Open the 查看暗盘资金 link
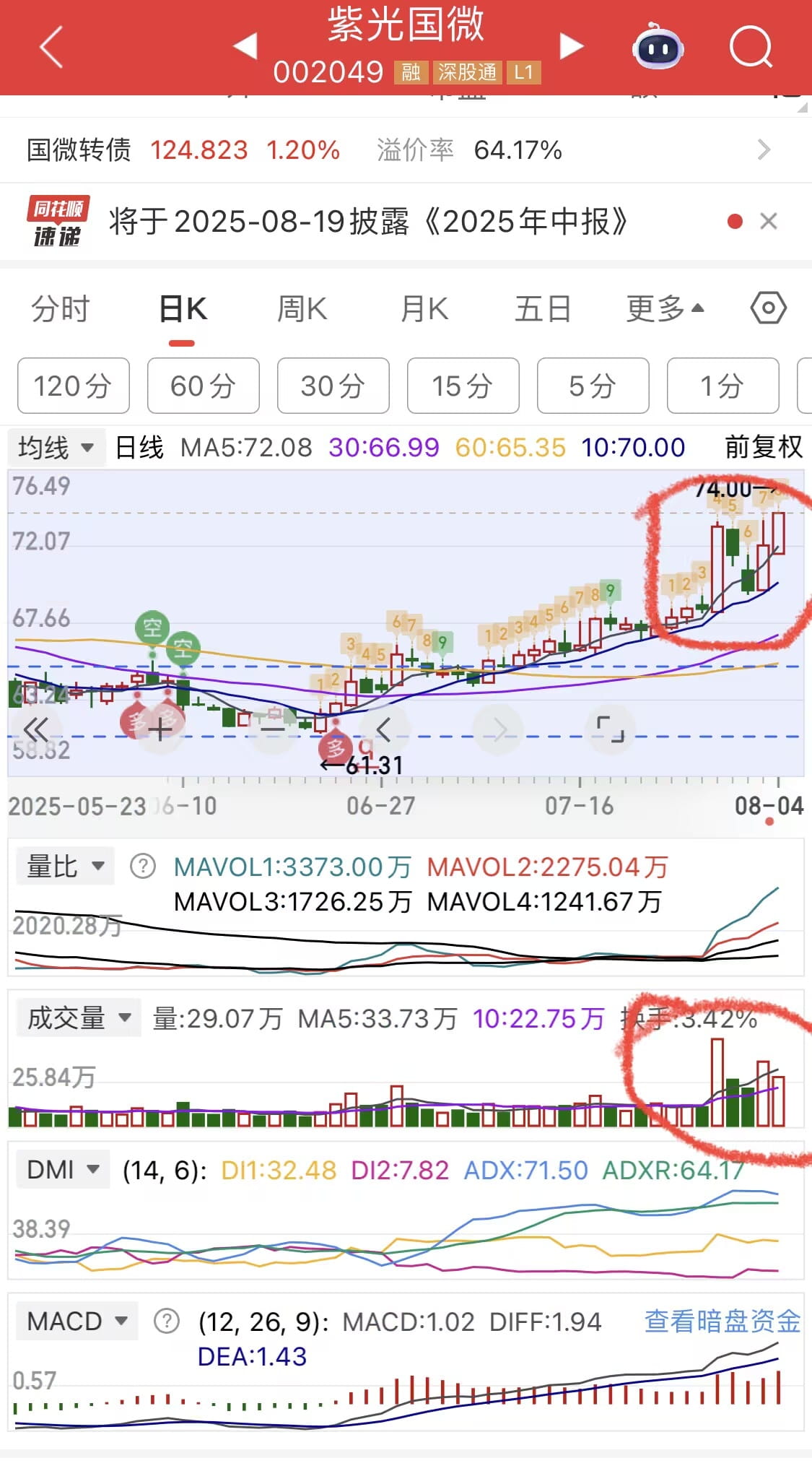 722,1322
